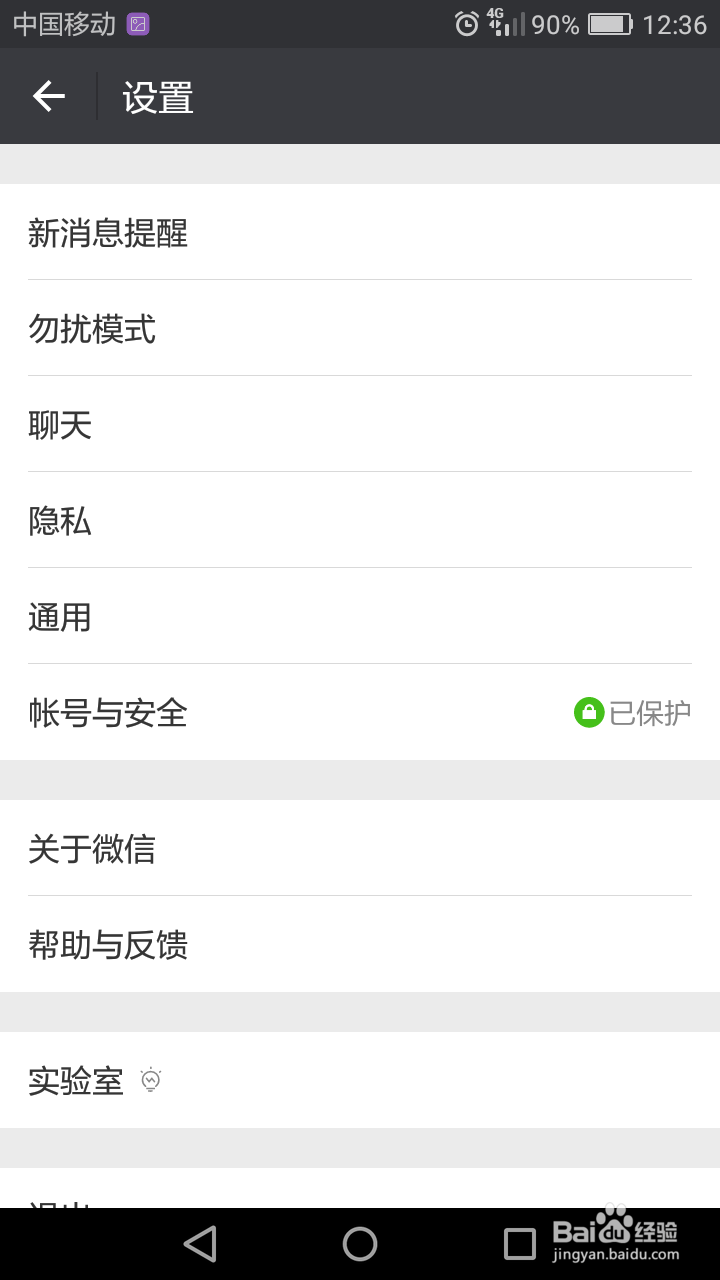
Task: Select the 实验室 lab settings entry
Action: coord(76,1079)
